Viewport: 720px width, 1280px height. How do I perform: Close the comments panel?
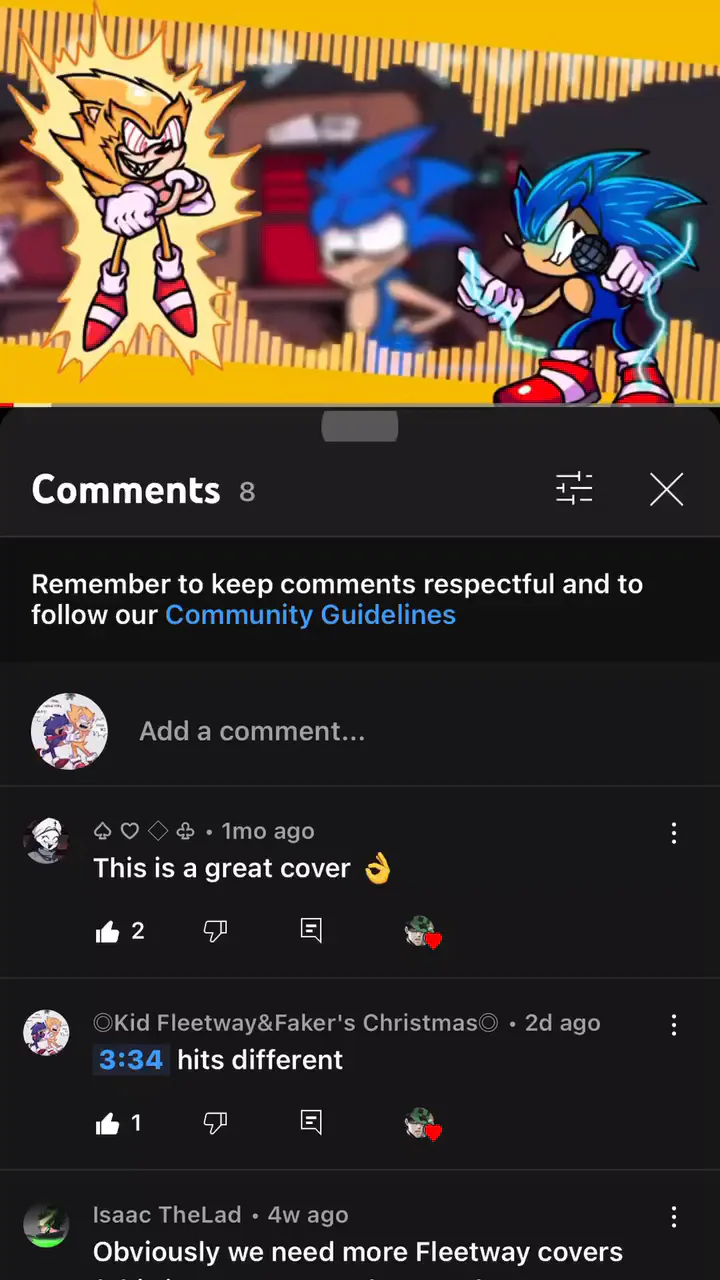(666, 489)
